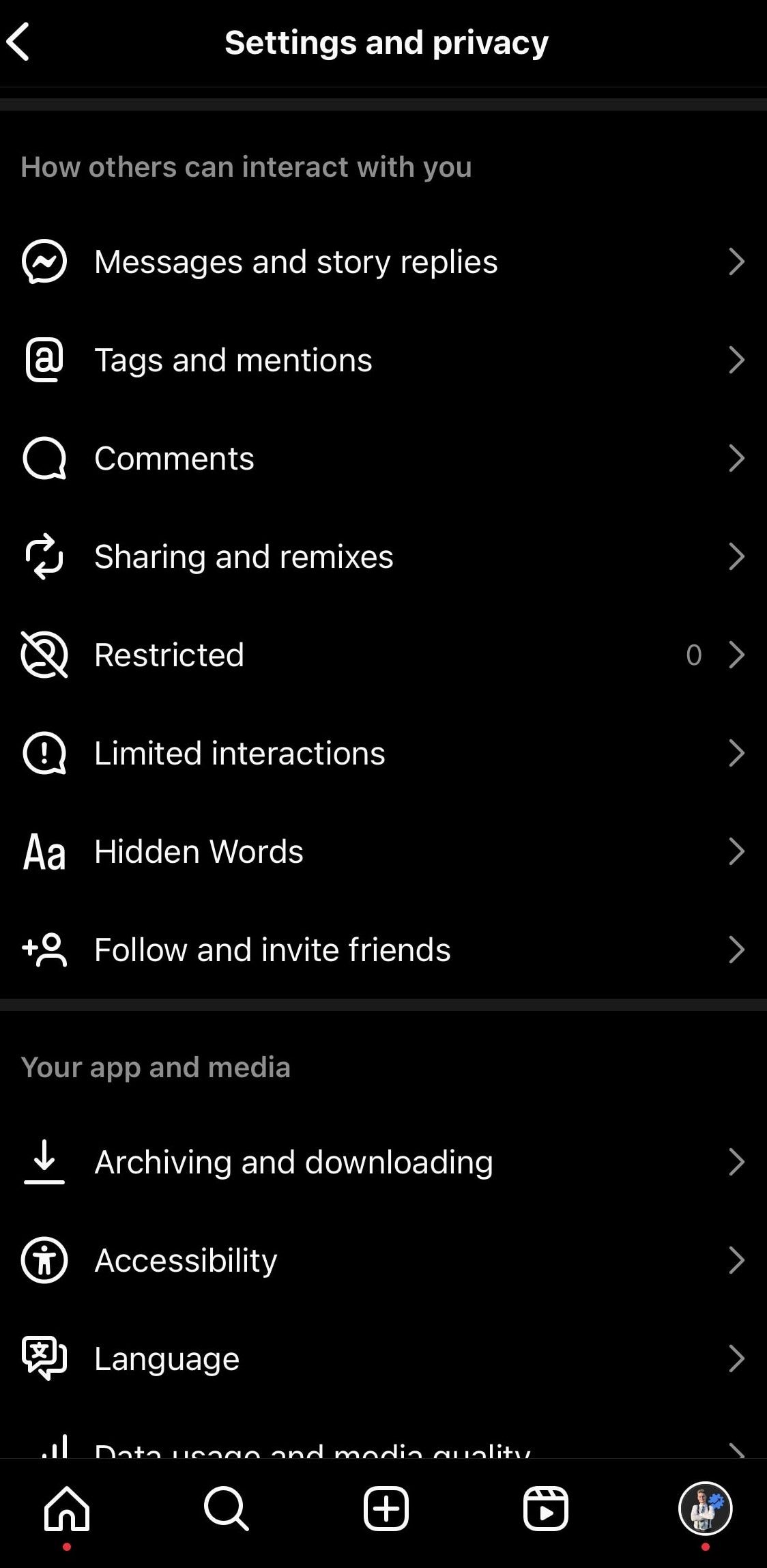
Task: Click the Language translation icon
Action: point(44,1358)
